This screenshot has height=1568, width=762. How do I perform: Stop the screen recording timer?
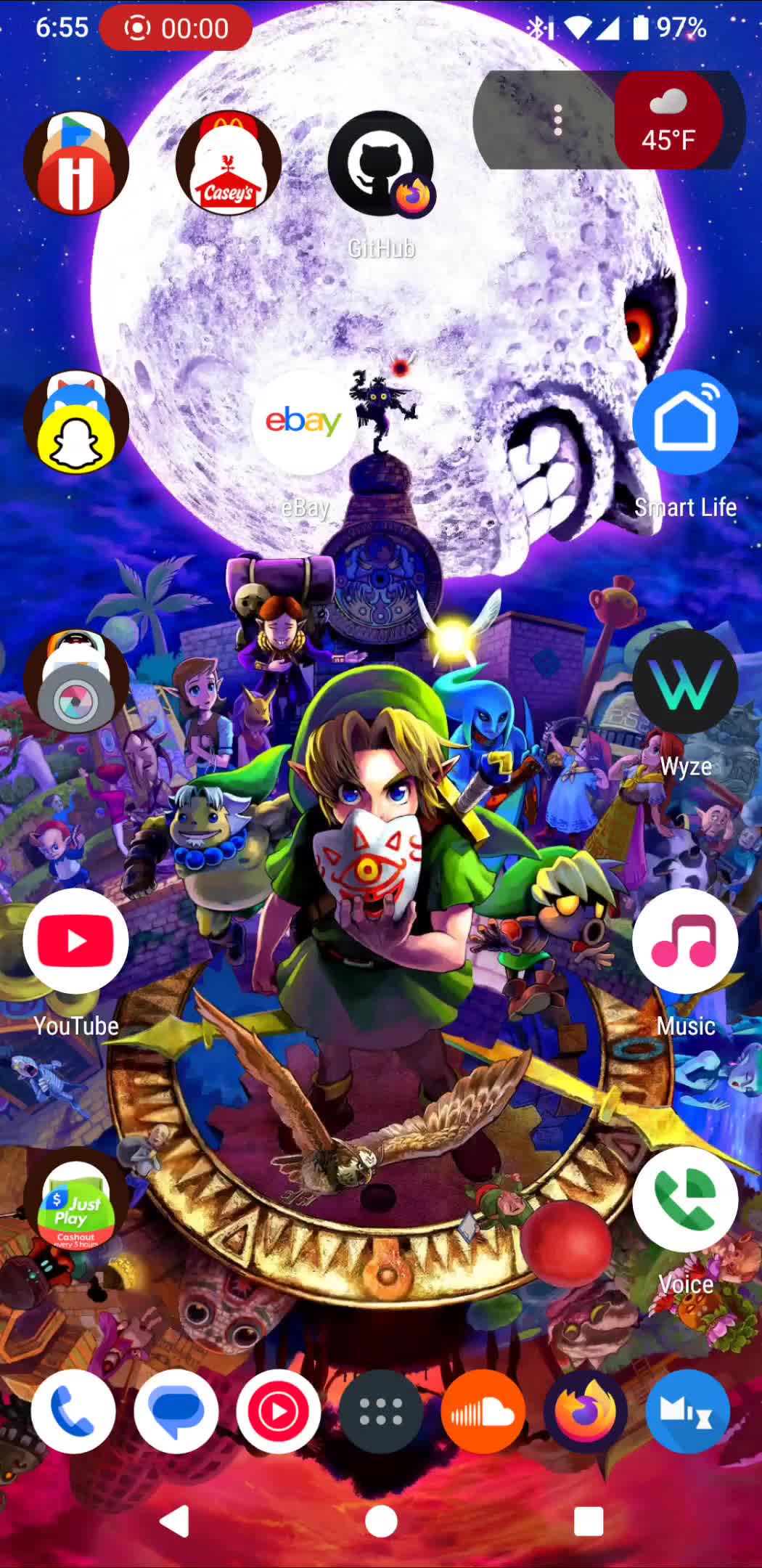[x=176, y=28]
